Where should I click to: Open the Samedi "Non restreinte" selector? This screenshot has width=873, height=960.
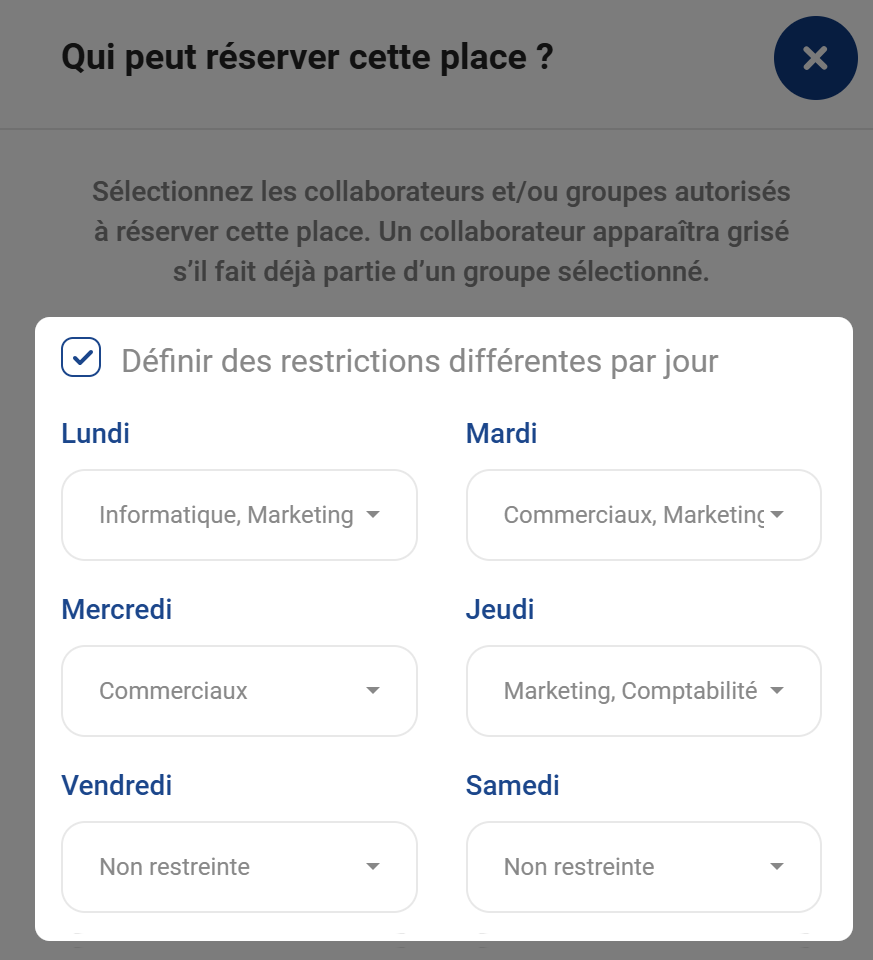coord(643,867)
